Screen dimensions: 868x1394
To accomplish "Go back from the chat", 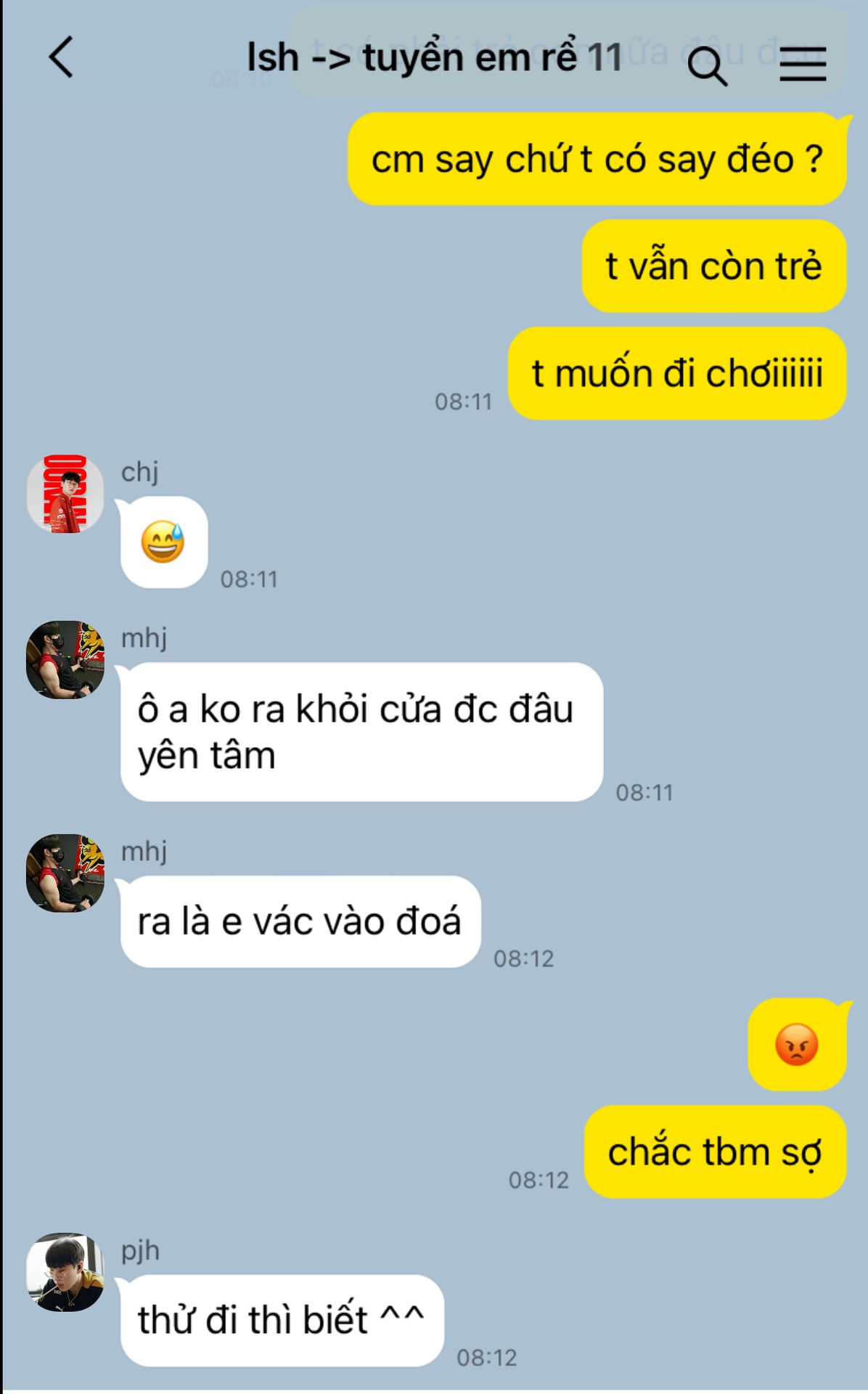I will click(62, 57).
